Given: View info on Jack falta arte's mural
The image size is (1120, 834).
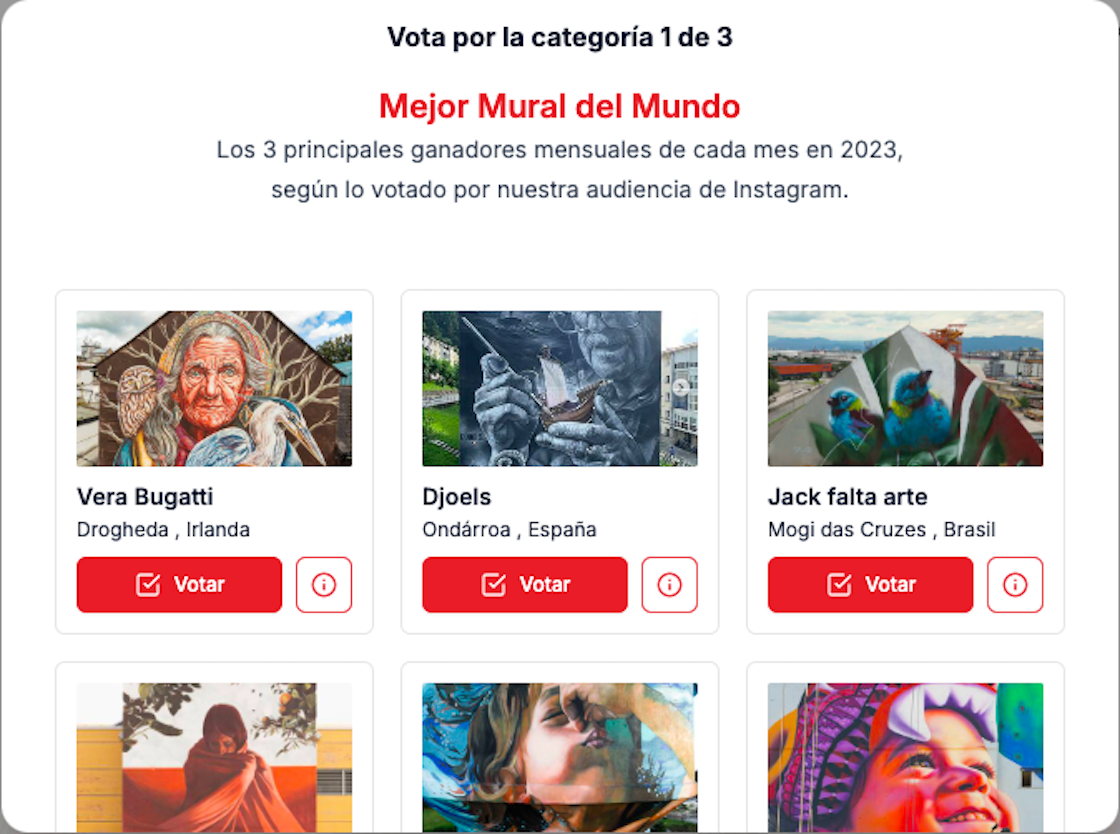Looking at the screenshot, I should click(x=1015, y=585).
